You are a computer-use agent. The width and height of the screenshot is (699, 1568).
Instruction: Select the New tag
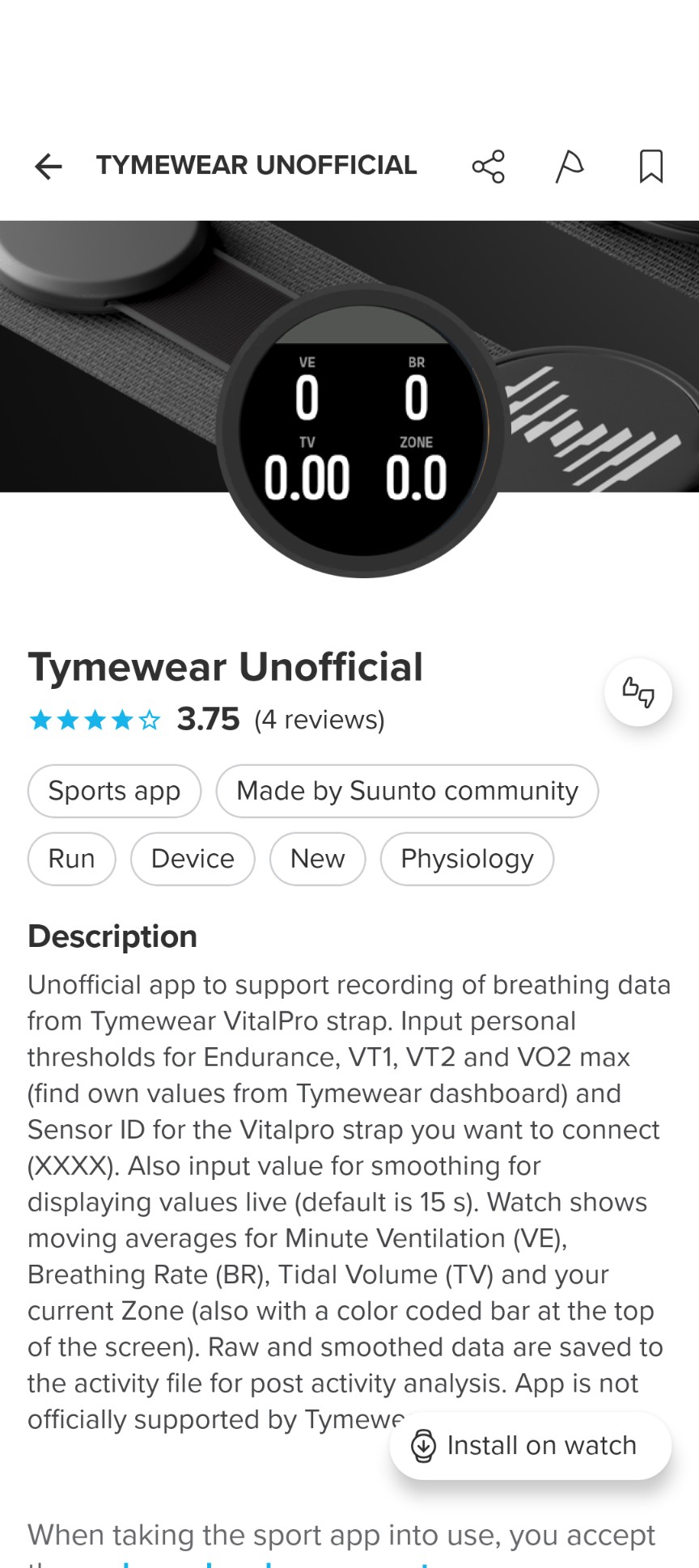point(318,859)
